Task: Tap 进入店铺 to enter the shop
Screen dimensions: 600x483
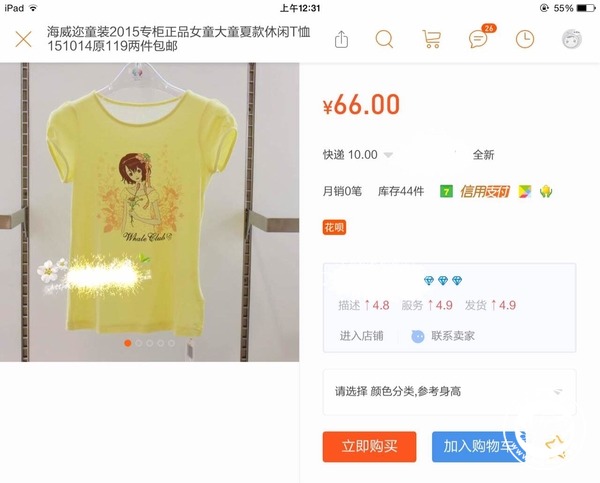Action: point(361,336)
